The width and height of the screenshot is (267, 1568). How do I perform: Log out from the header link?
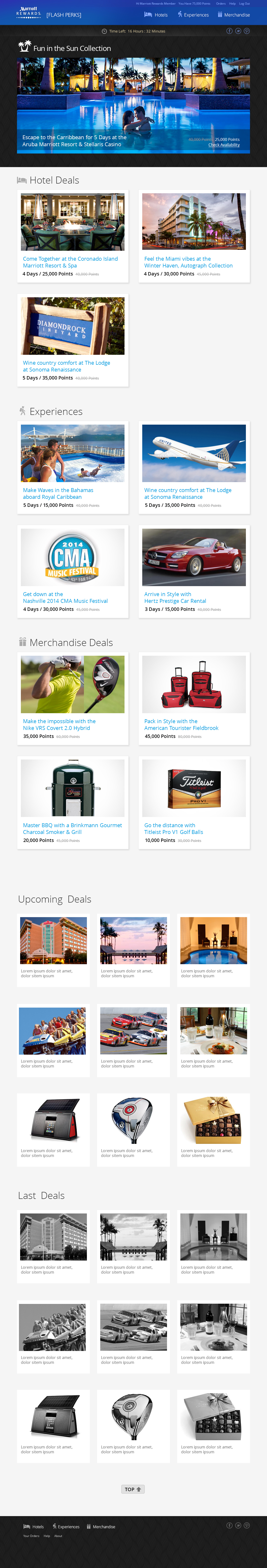244,4
